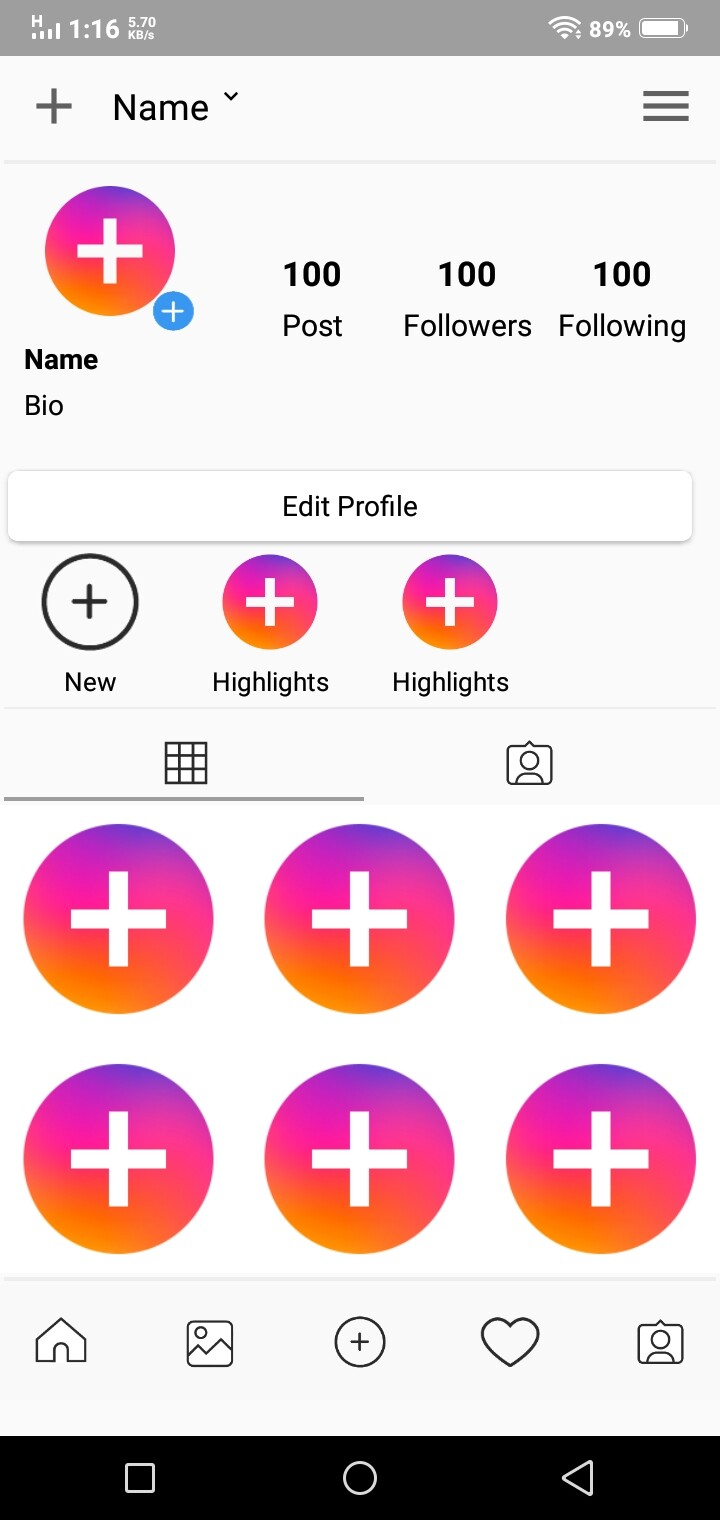The height and width of the screenshot is (1520, 720).
Task: Tap the blue plus badge on profile picture
Action: point(173,312)
